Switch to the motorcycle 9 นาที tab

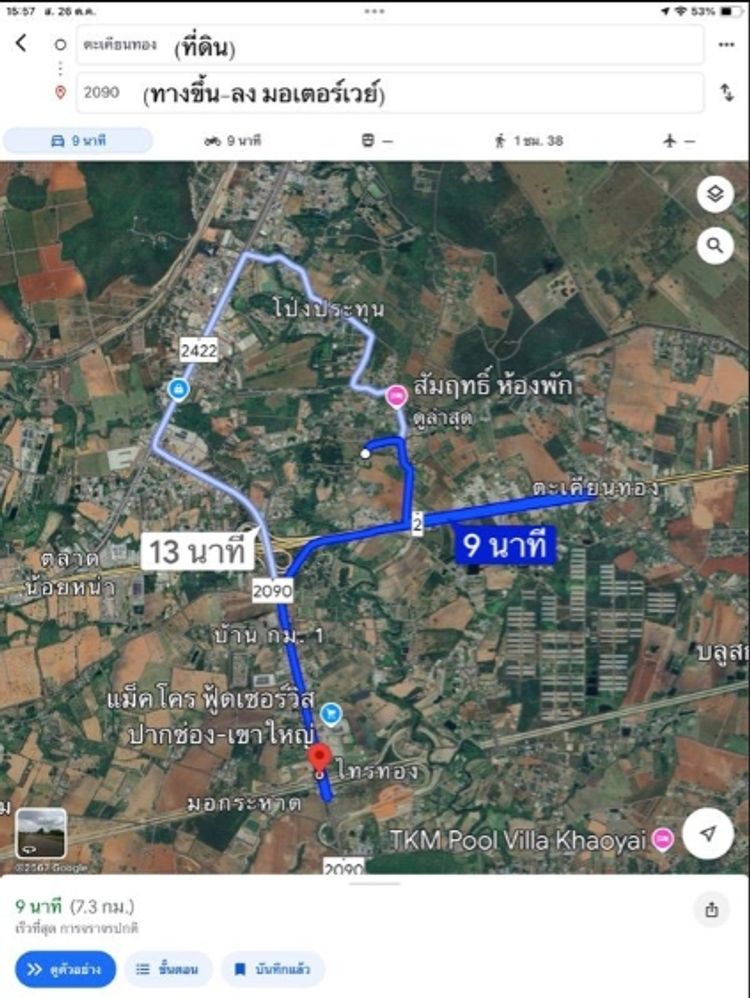tap(232, 141)
